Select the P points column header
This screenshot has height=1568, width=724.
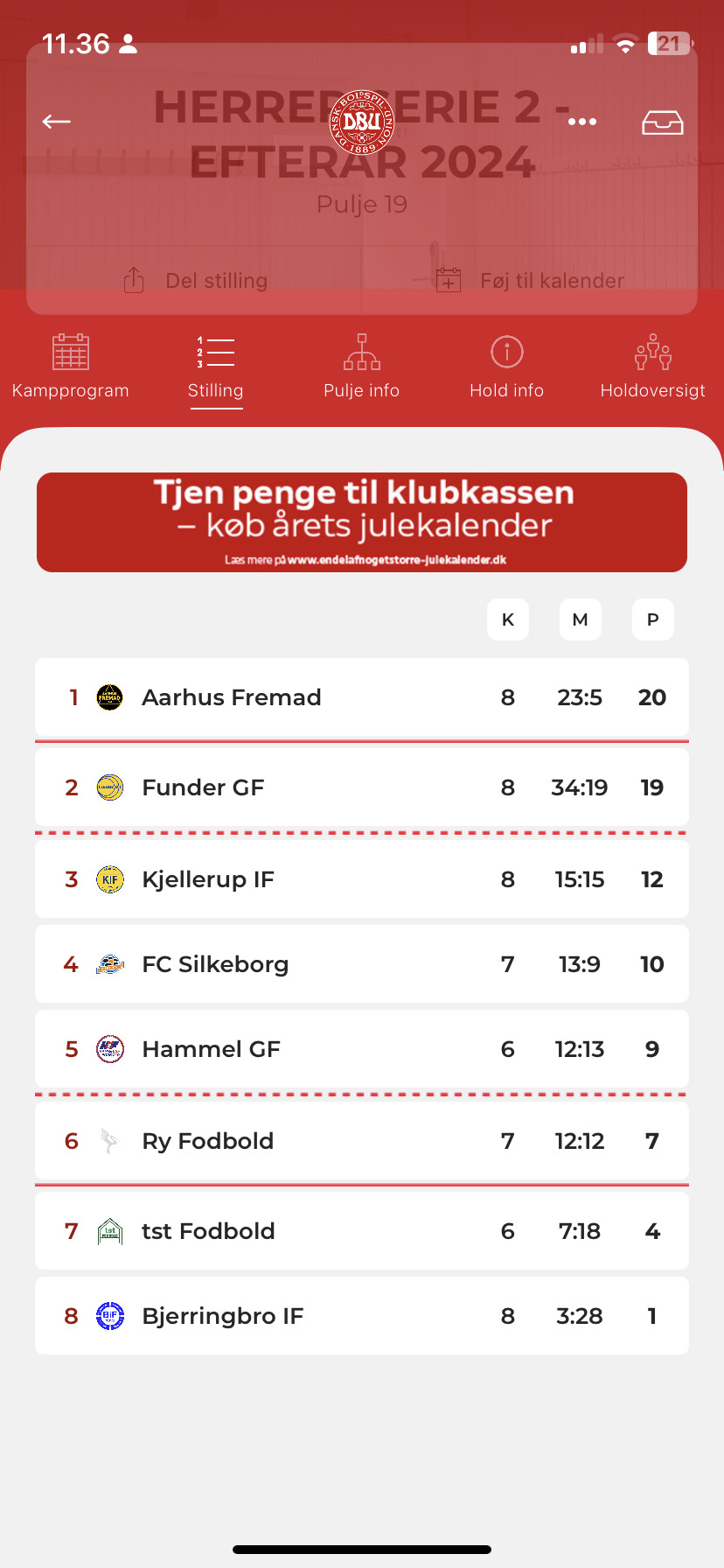point(652,619)
